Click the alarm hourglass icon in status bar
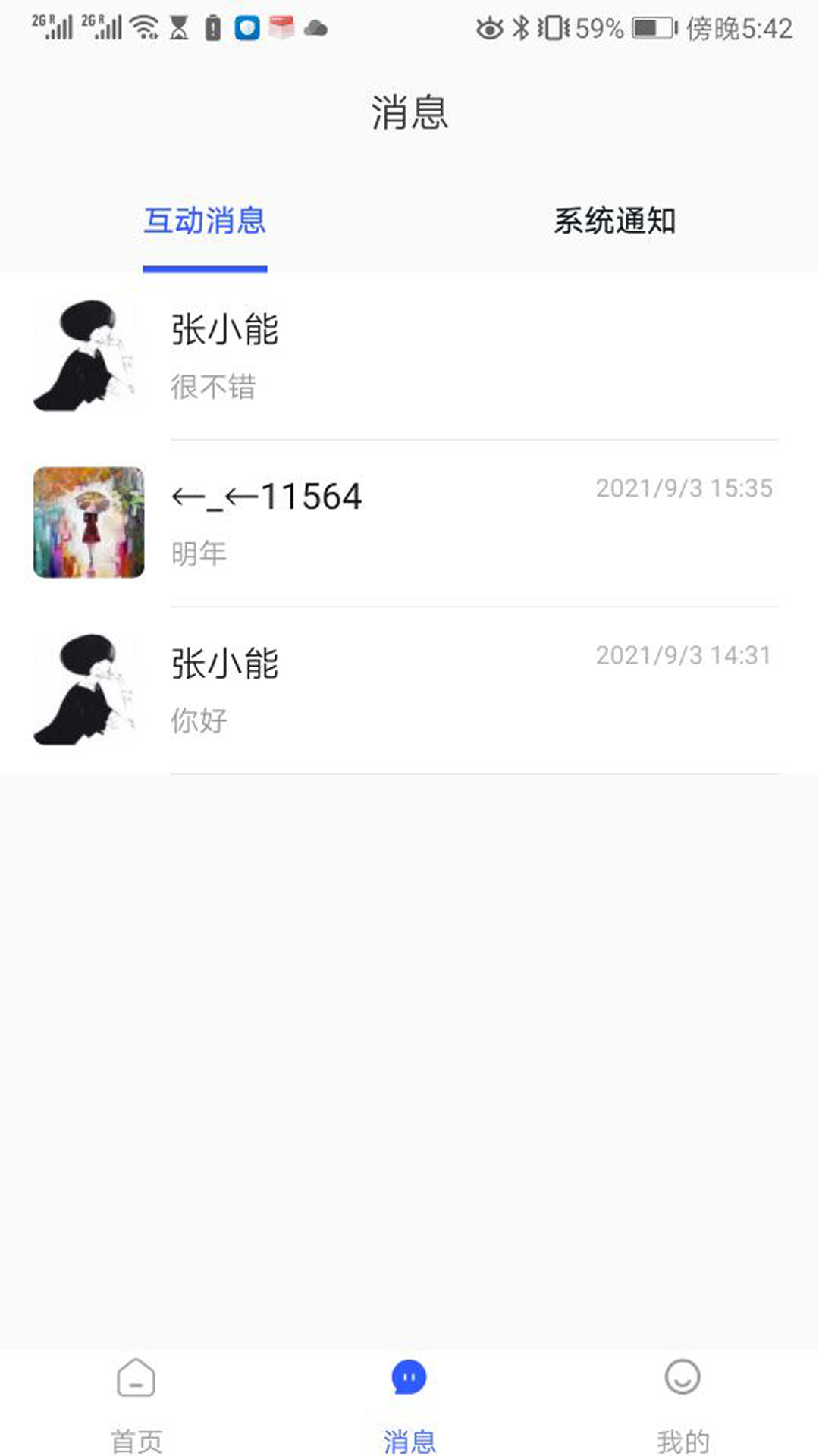The image size is (819, 1456). tap(177, 29)
